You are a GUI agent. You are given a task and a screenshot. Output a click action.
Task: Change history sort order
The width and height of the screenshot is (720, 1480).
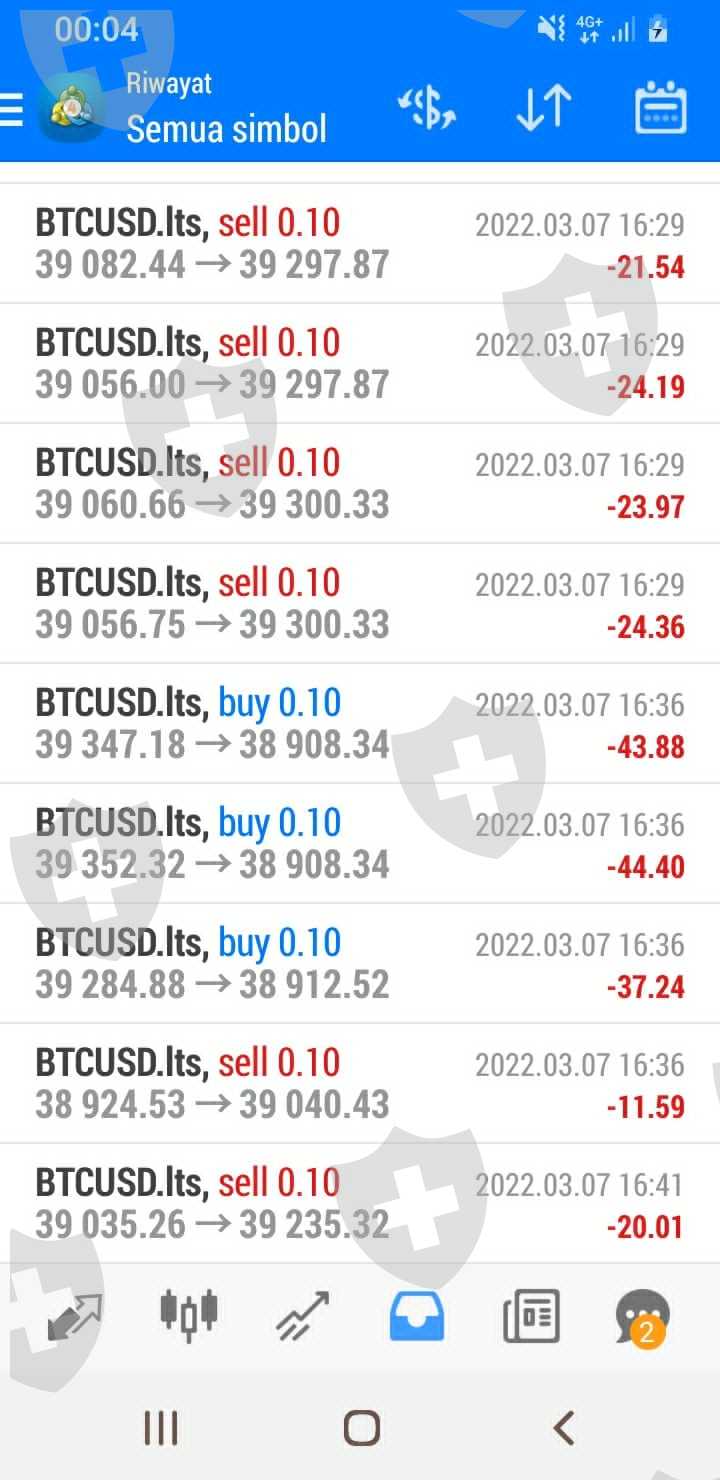(543, 109)
